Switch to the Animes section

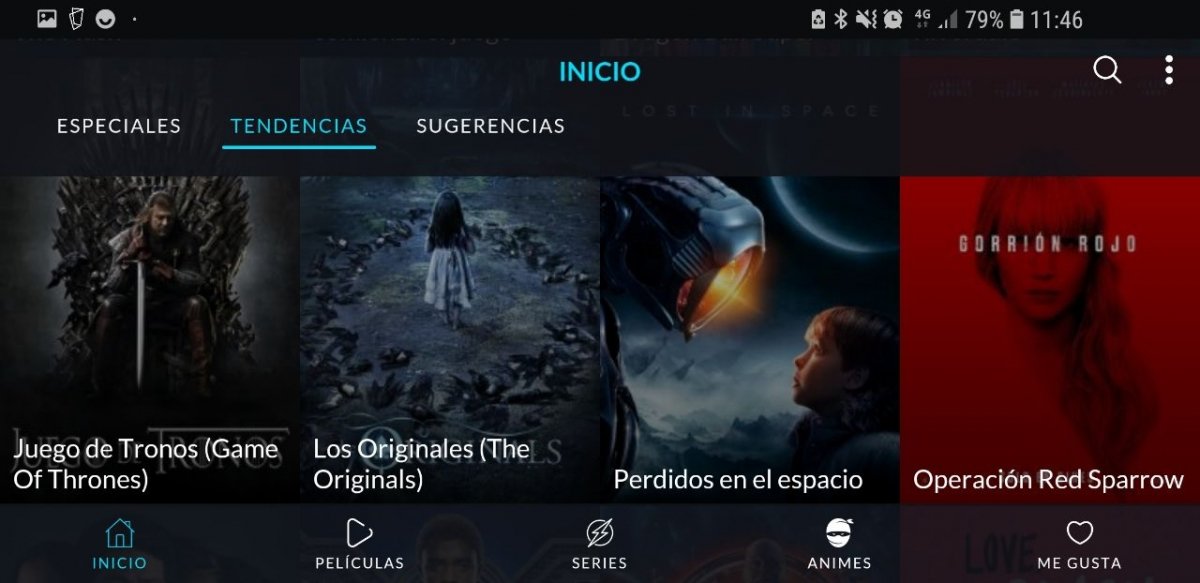click(x=839, y=545)
